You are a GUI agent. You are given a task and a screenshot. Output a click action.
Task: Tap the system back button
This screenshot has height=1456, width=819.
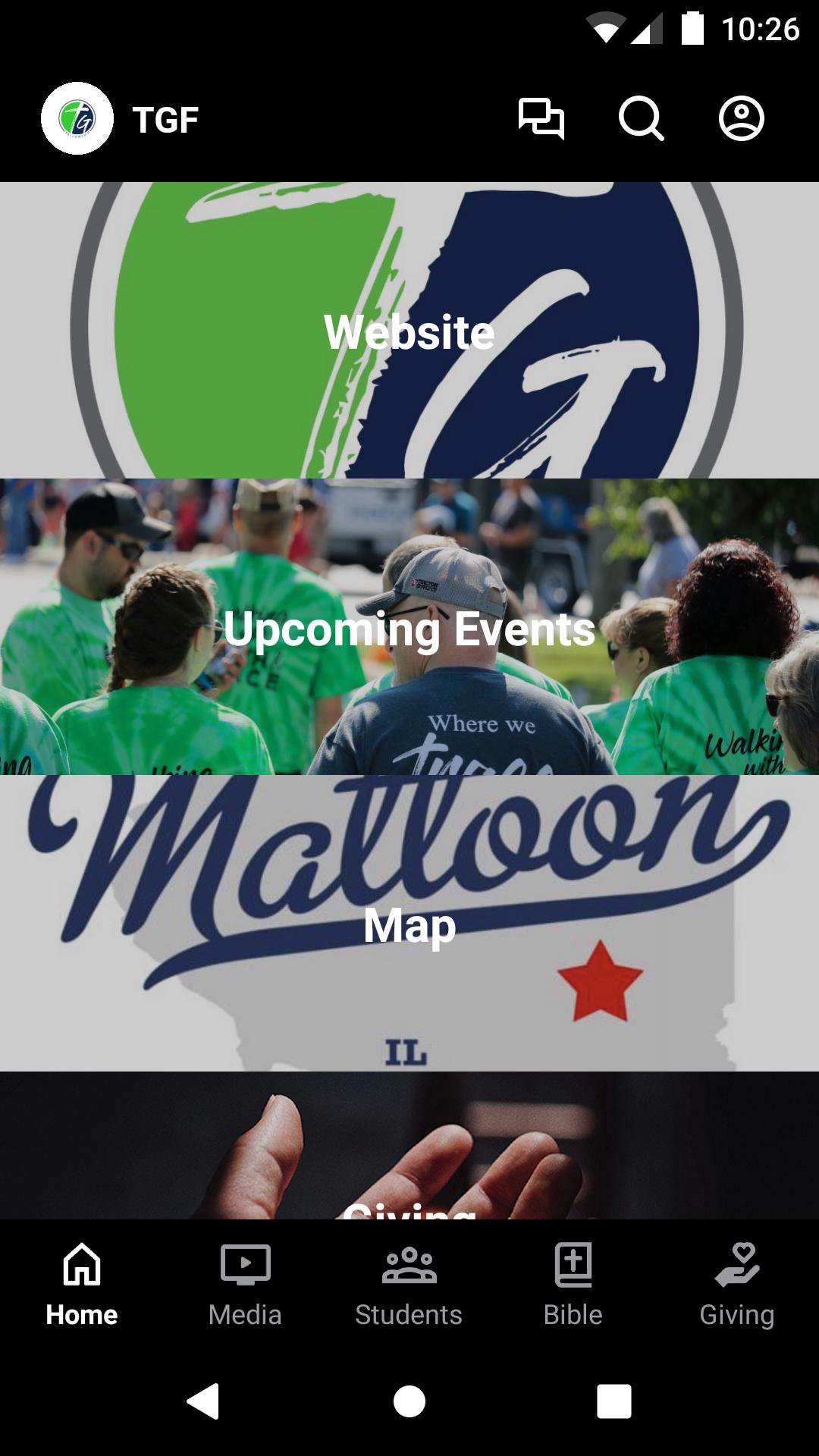click(x=203, y=1401)
